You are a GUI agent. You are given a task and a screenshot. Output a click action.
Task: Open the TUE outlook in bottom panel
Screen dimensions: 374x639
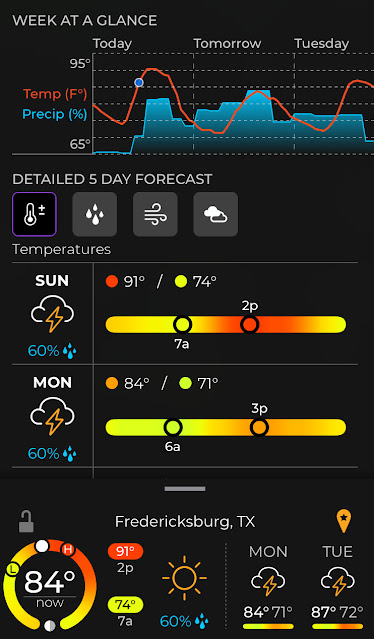coord(337,587)
